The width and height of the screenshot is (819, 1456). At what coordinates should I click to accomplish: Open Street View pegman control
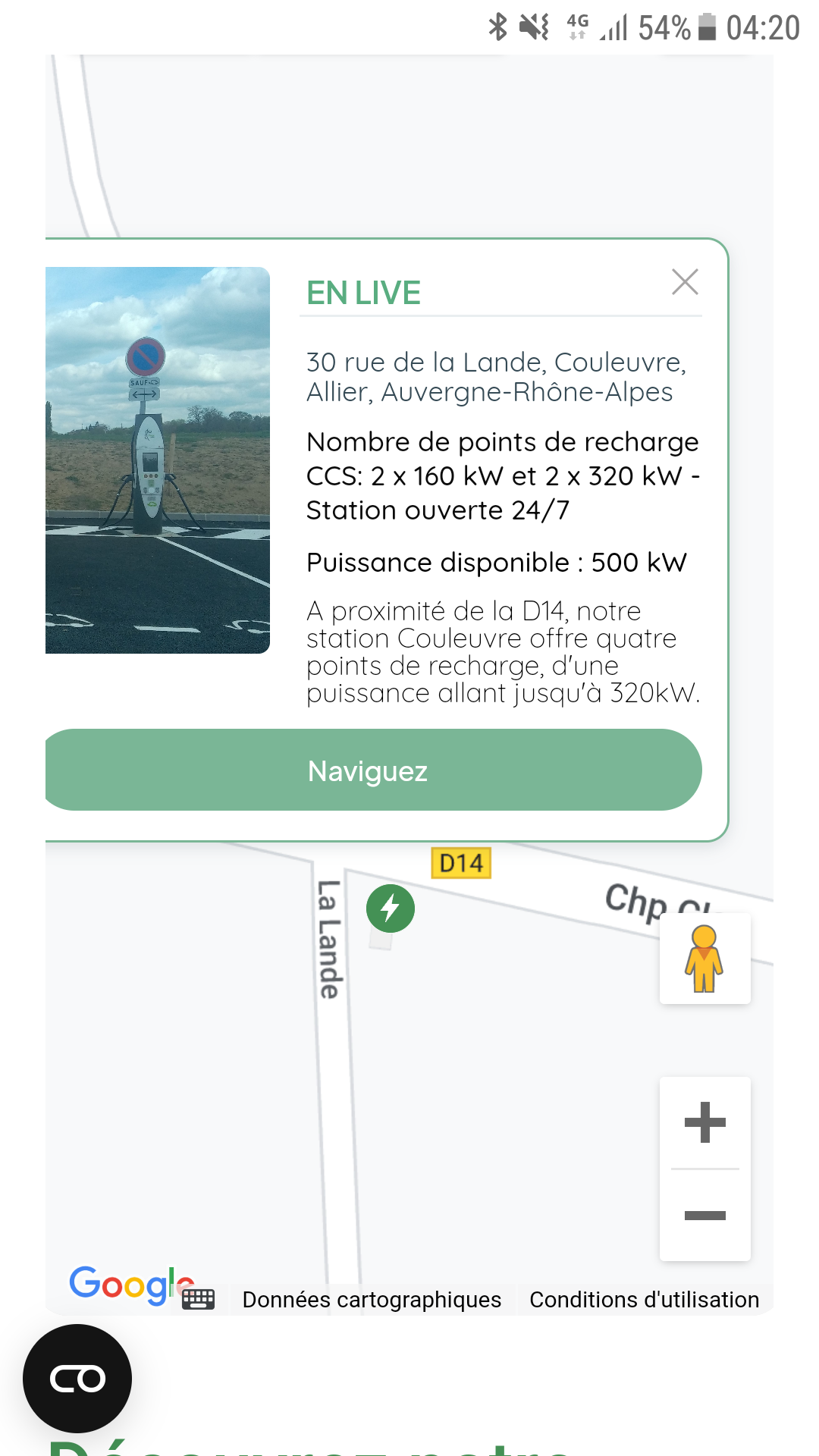point(704,959)
